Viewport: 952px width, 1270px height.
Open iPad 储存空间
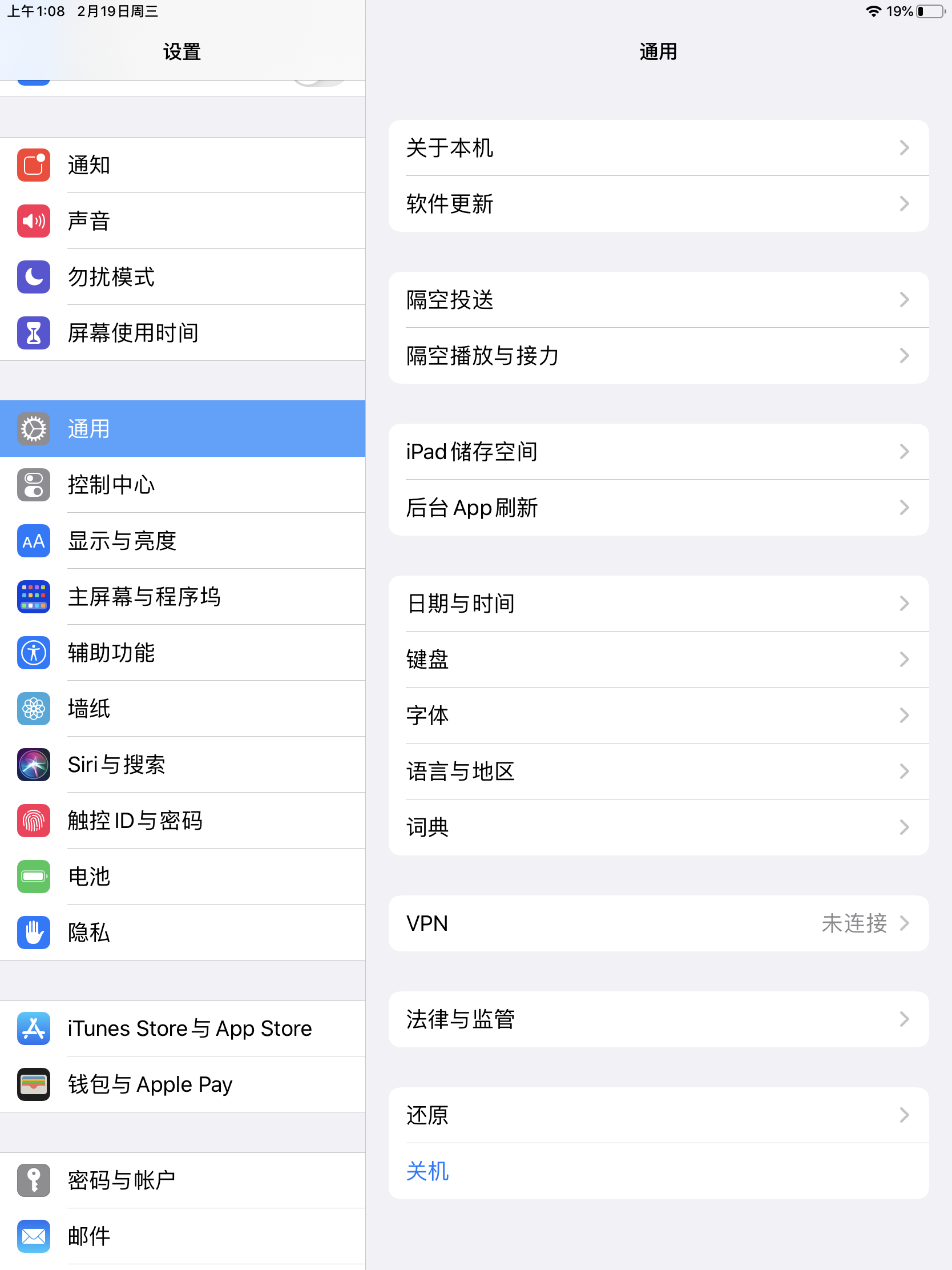[657, 452]
